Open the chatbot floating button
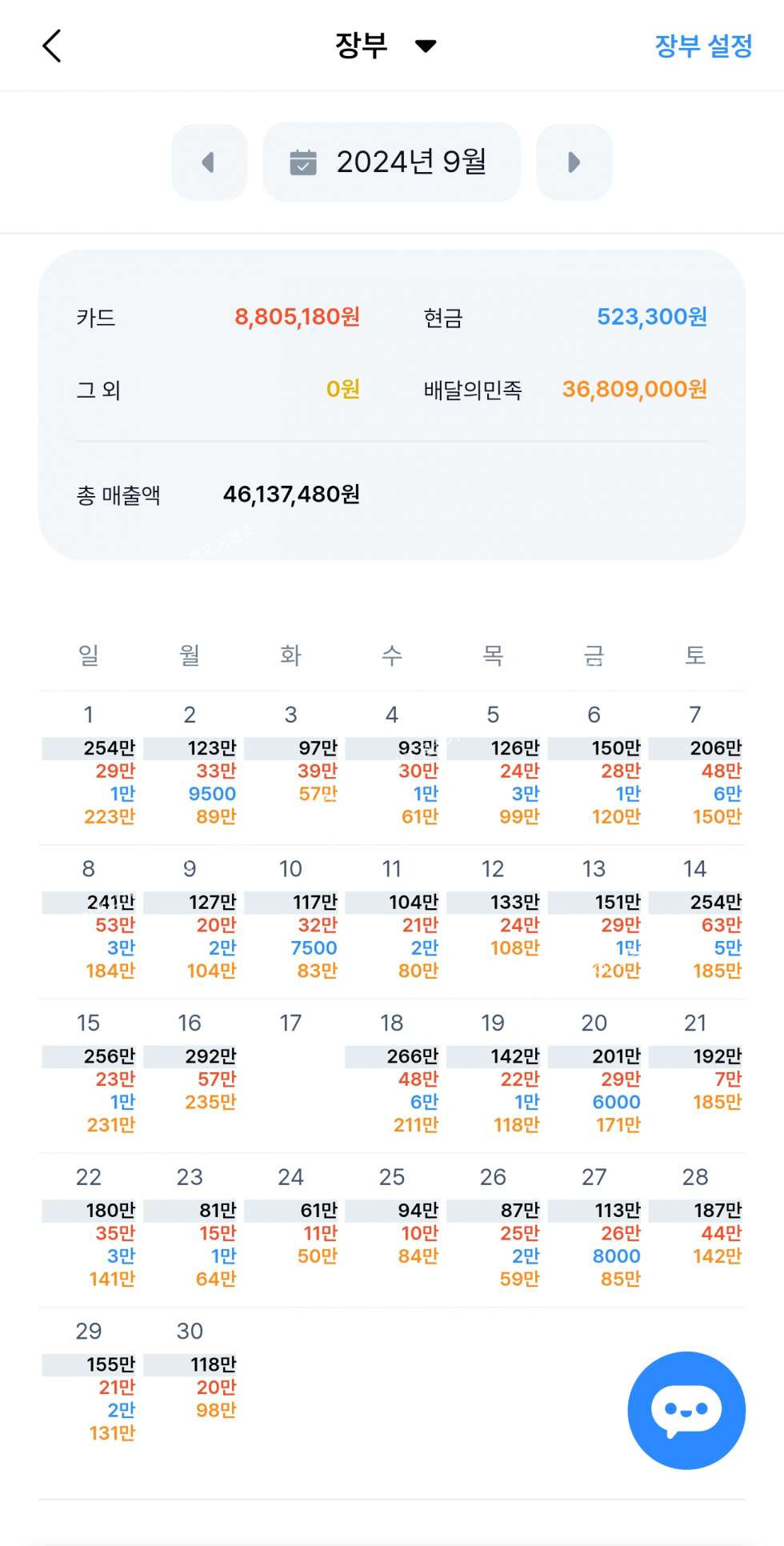 point(686,1410)
